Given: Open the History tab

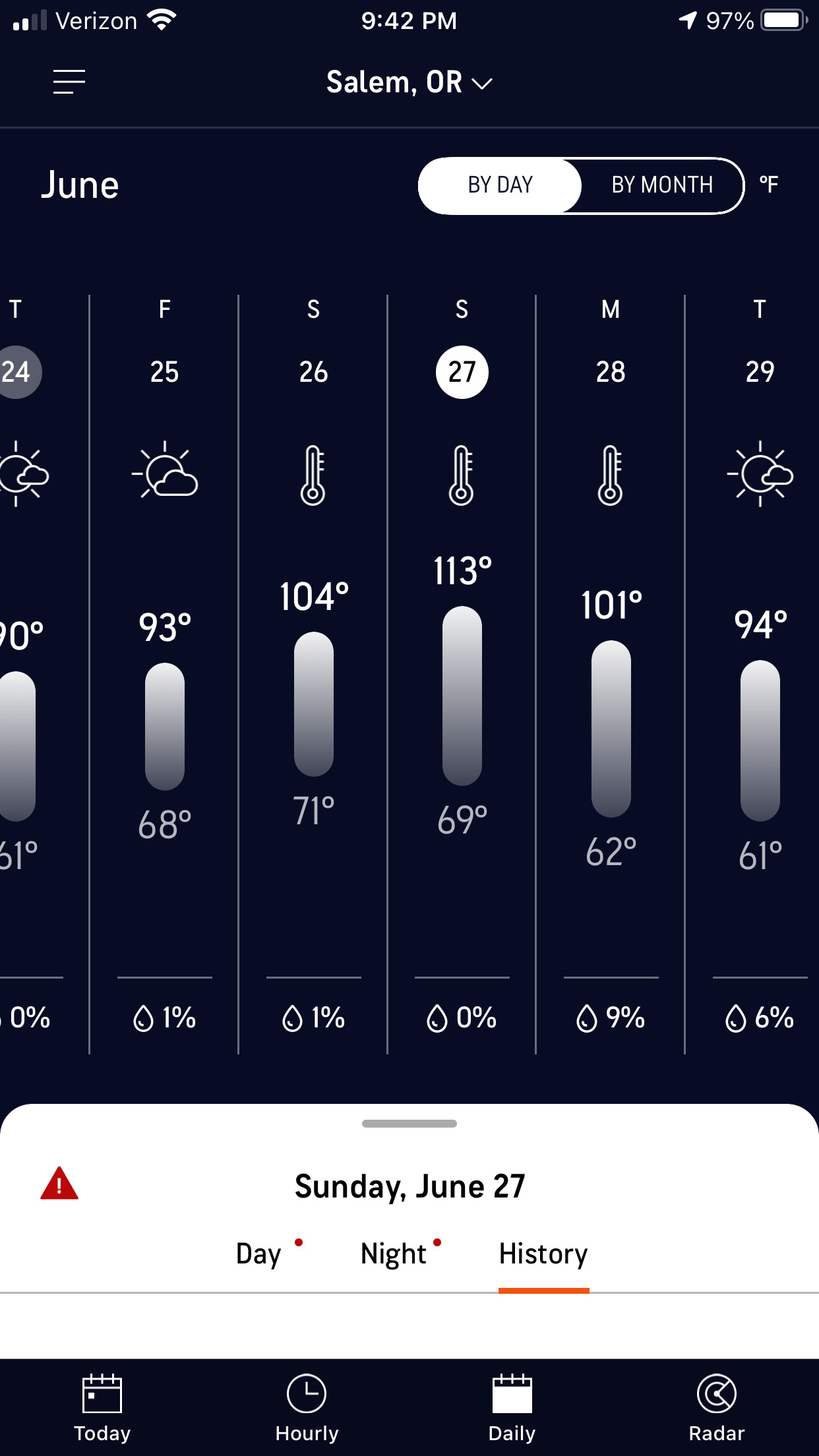Looking at the screenshot, I should (x=543, y=1254).
